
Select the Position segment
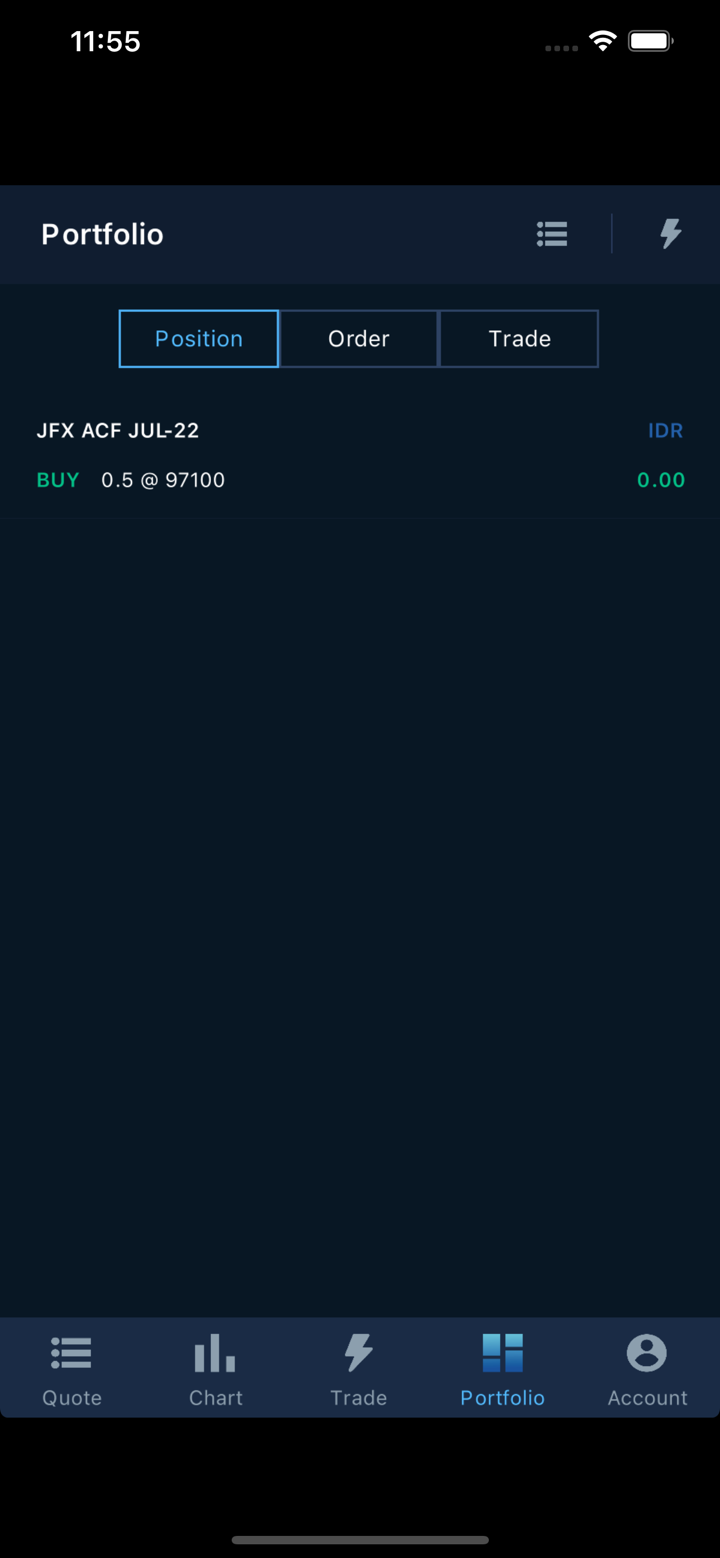coord(199,339)
